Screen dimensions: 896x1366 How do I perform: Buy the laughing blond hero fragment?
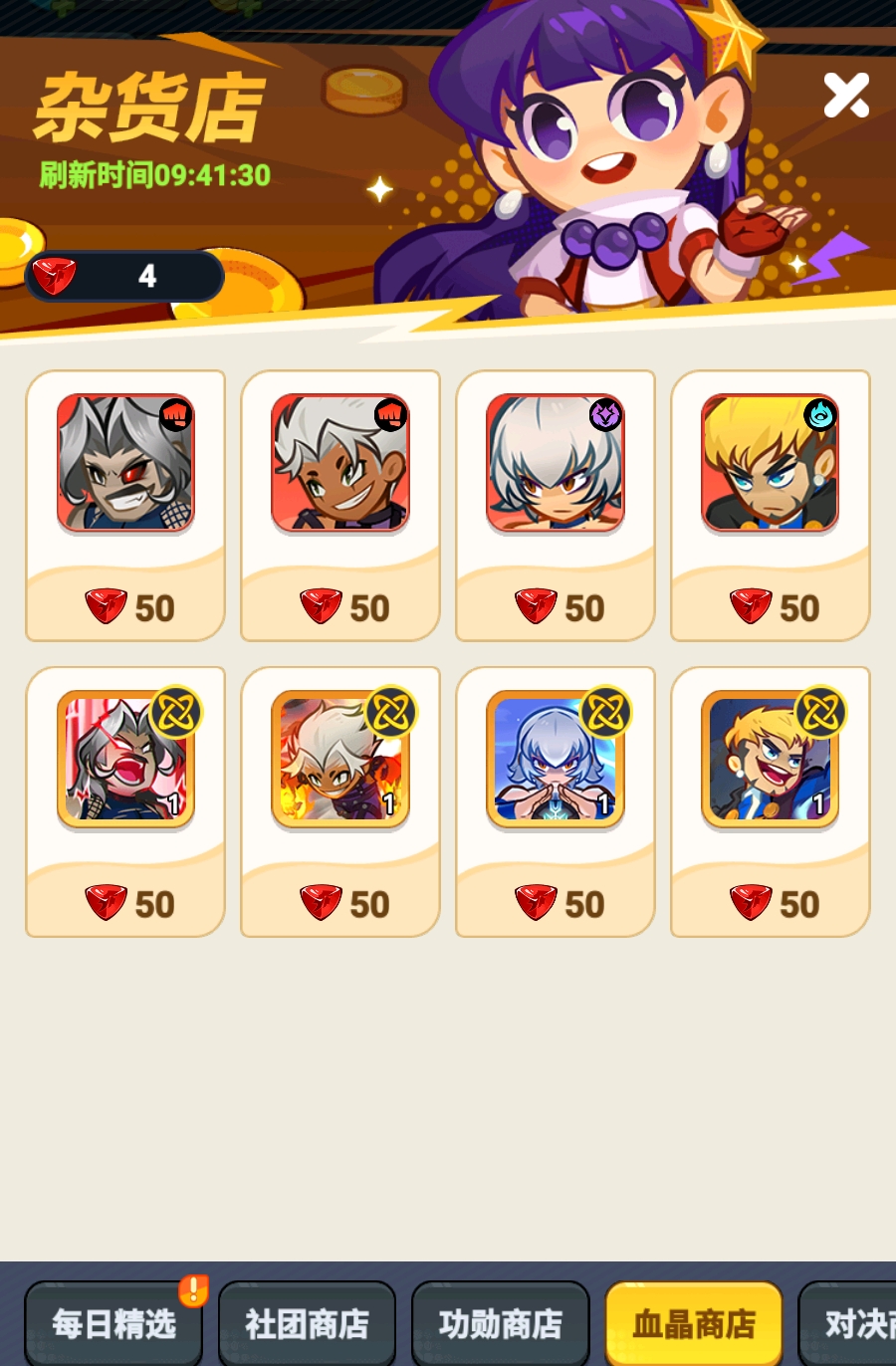point(771,801)
